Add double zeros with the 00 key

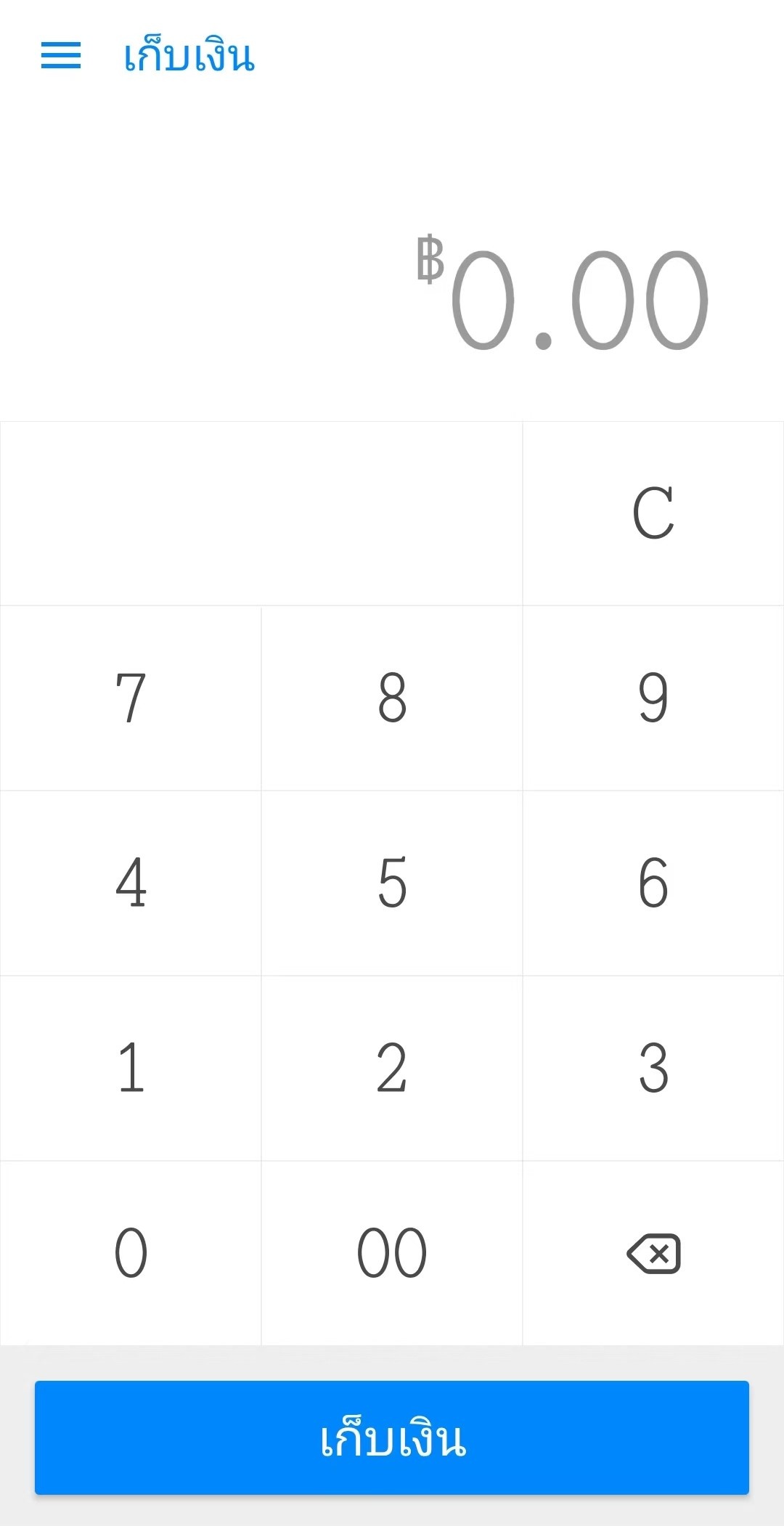pos(392,1253)
